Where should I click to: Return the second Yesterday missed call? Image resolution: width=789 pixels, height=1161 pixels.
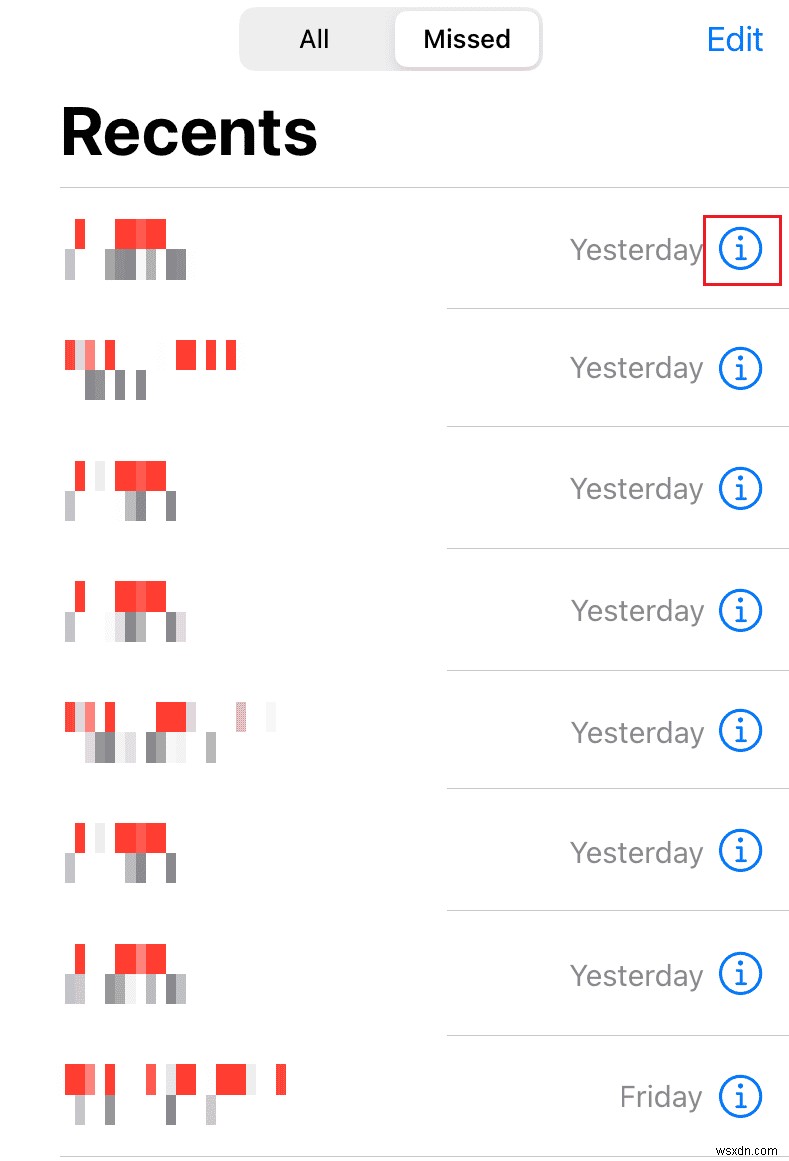pyautogui.click(x=250, y=368)
